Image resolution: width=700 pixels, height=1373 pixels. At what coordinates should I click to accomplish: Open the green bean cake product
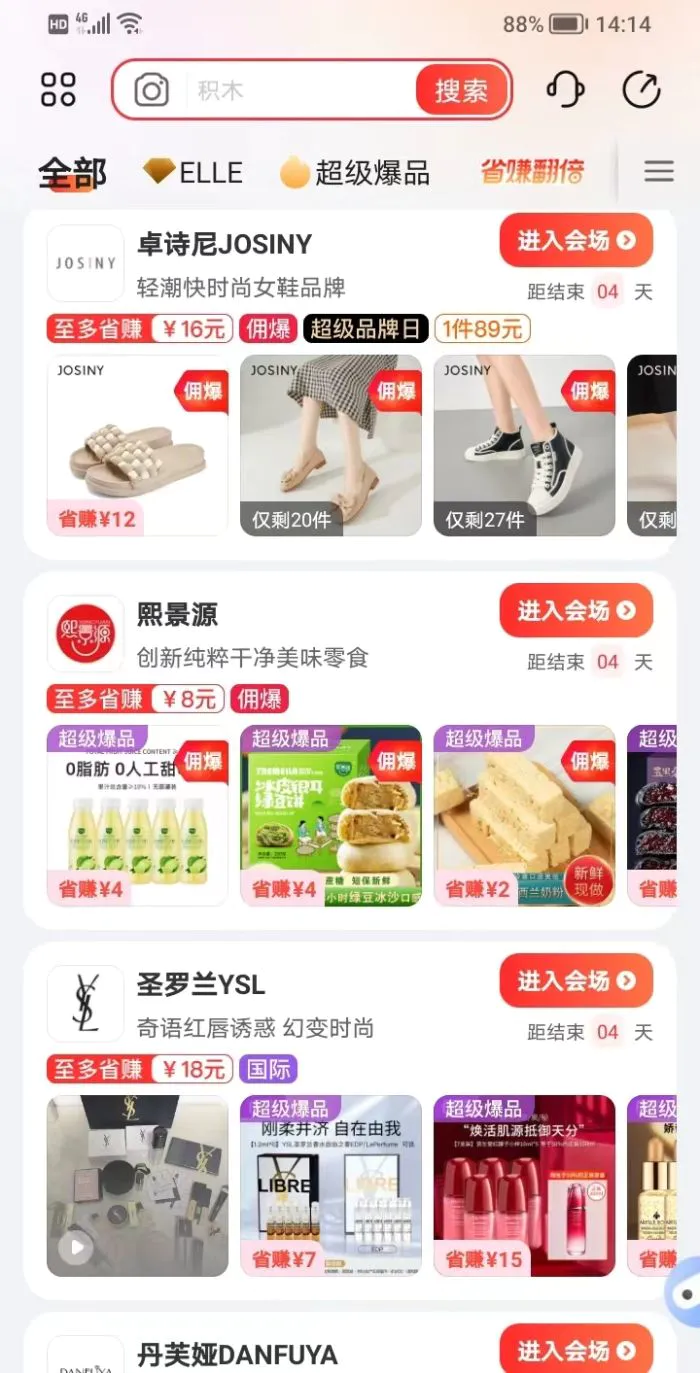tap(331, 815)
